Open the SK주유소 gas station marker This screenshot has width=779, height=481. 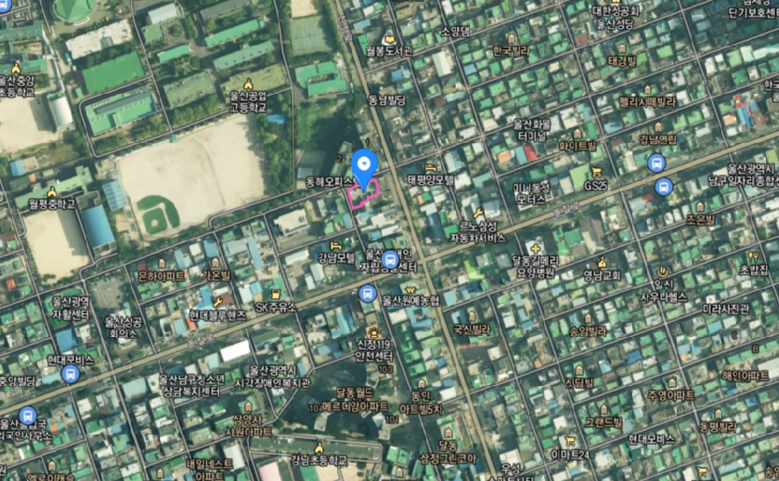277,294
